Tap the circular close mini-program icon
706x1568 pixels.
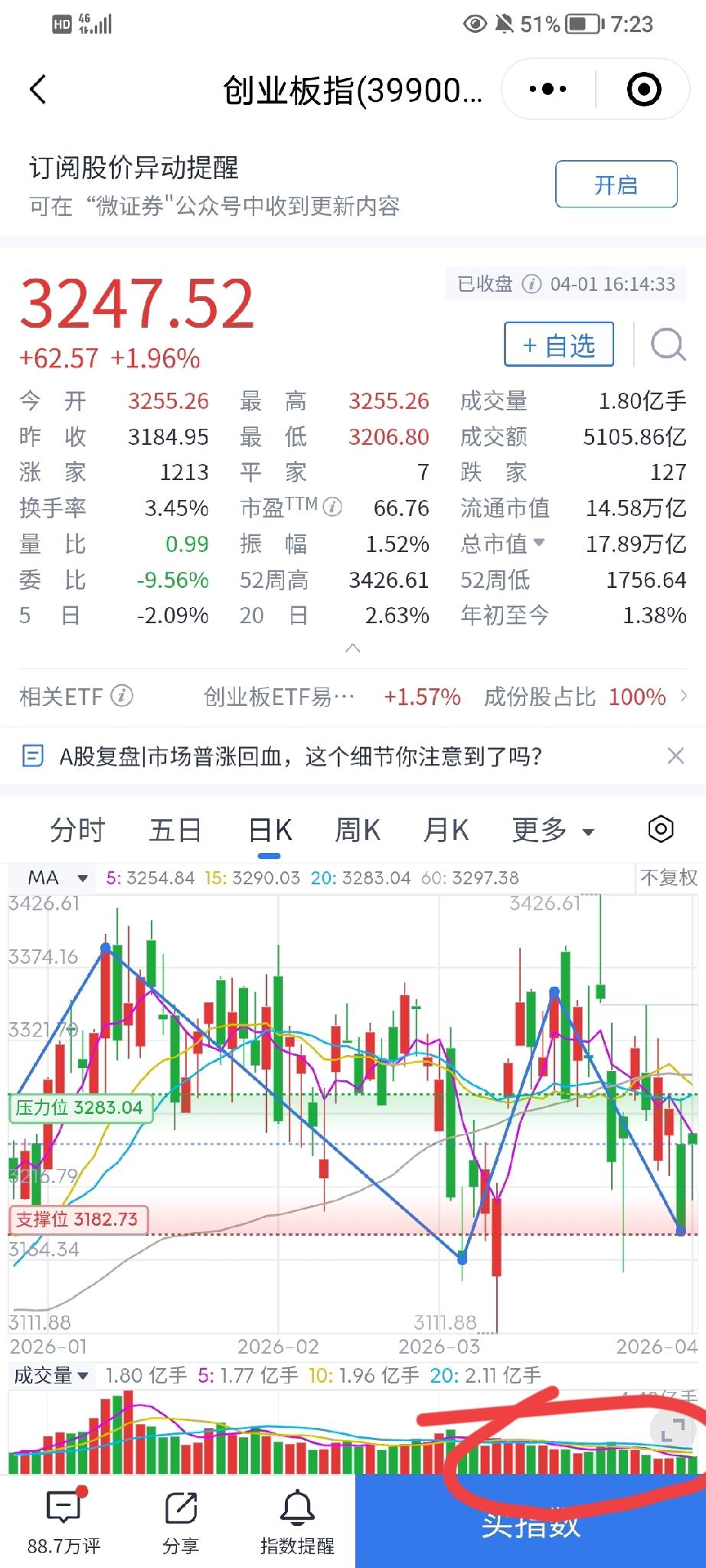tap(642, 89)
